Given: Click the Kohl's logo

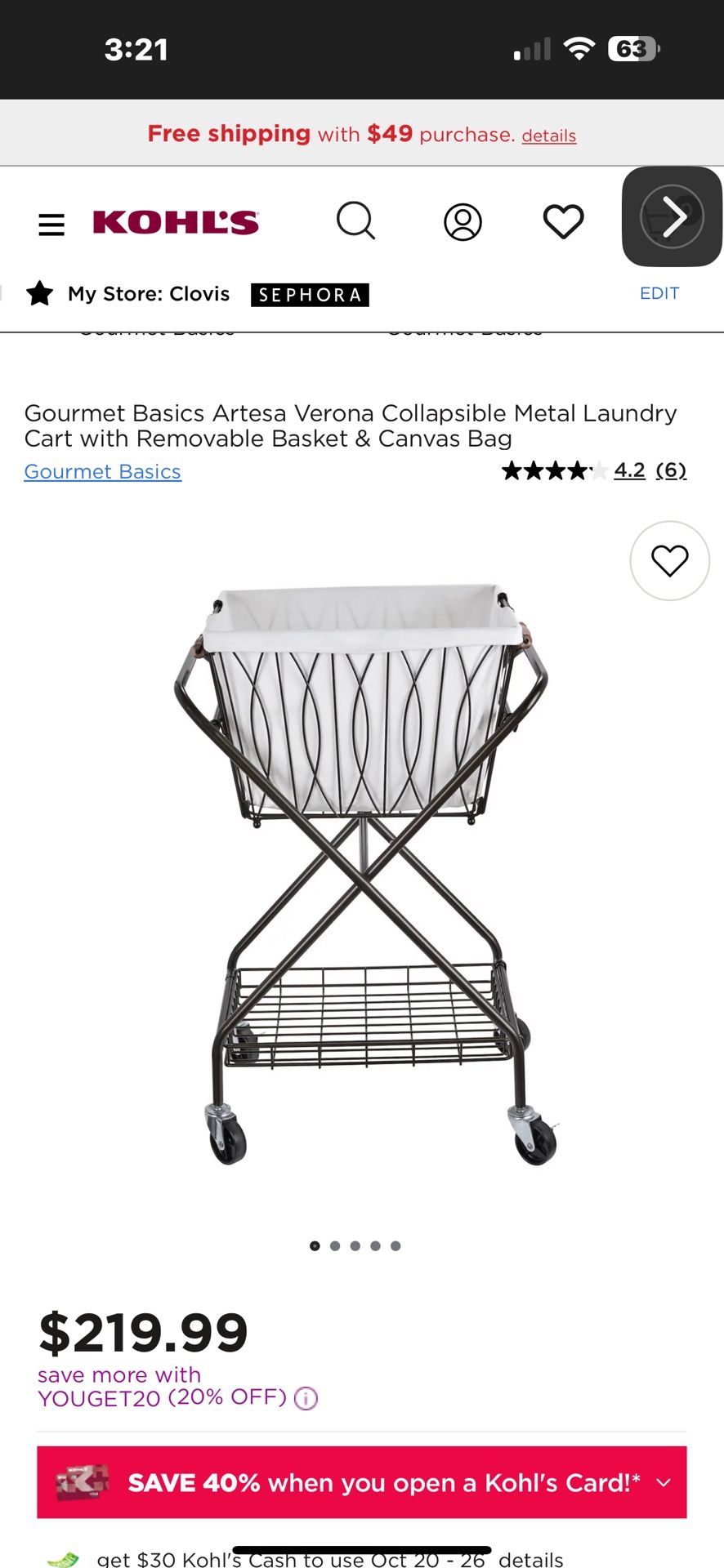Looking at the screenshot, I should (x=174, y=221).
